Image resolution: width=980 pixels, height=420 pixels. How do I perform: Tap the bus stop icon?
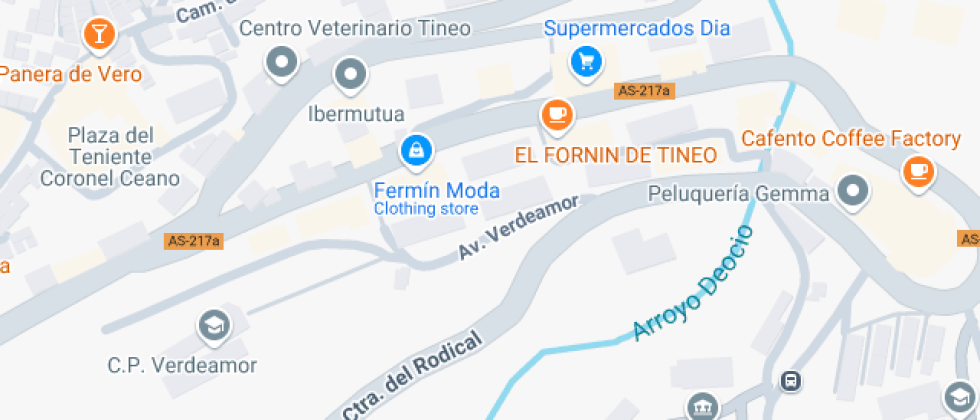point(791,380)
